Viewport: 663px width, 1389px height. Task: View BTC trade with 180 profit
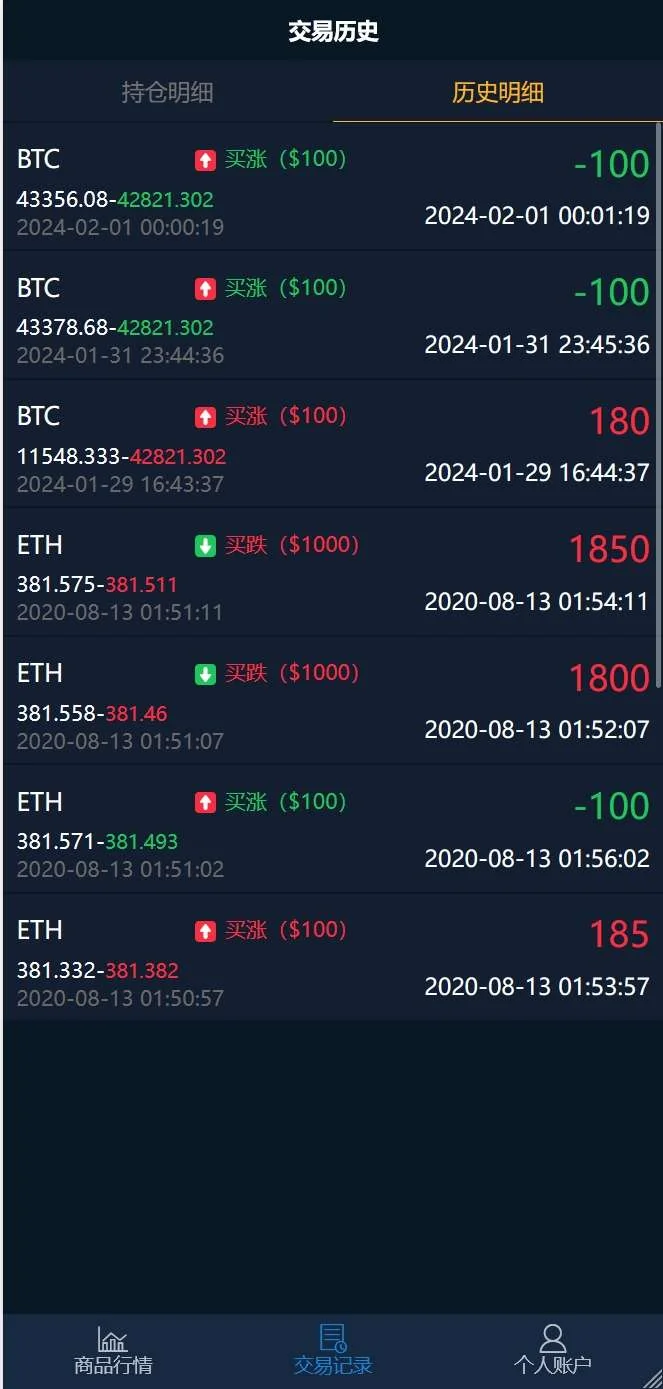coord(331,444)
